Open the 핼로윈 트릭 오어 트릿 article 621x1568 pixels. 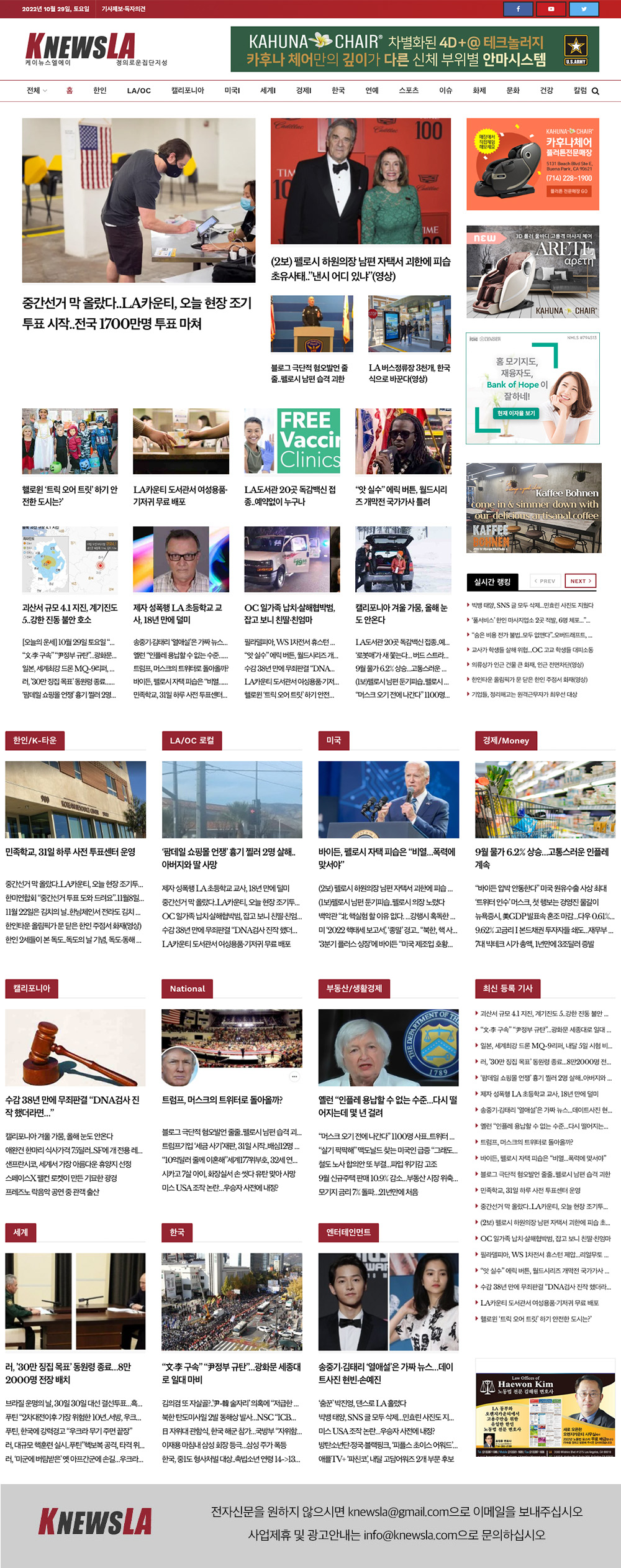pos(70,495)
